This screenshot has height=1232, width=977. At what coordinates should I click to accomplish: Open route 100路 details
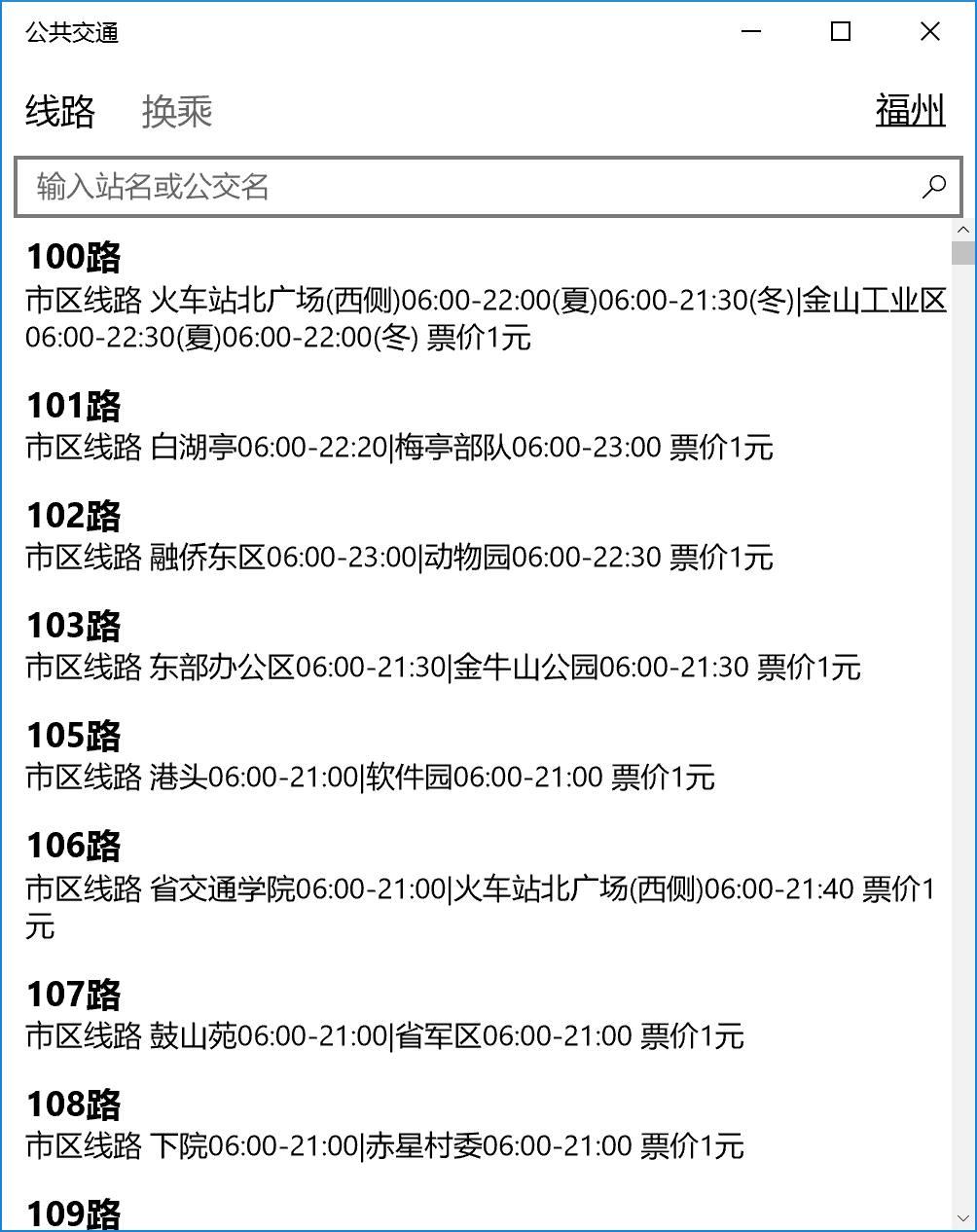74,257
